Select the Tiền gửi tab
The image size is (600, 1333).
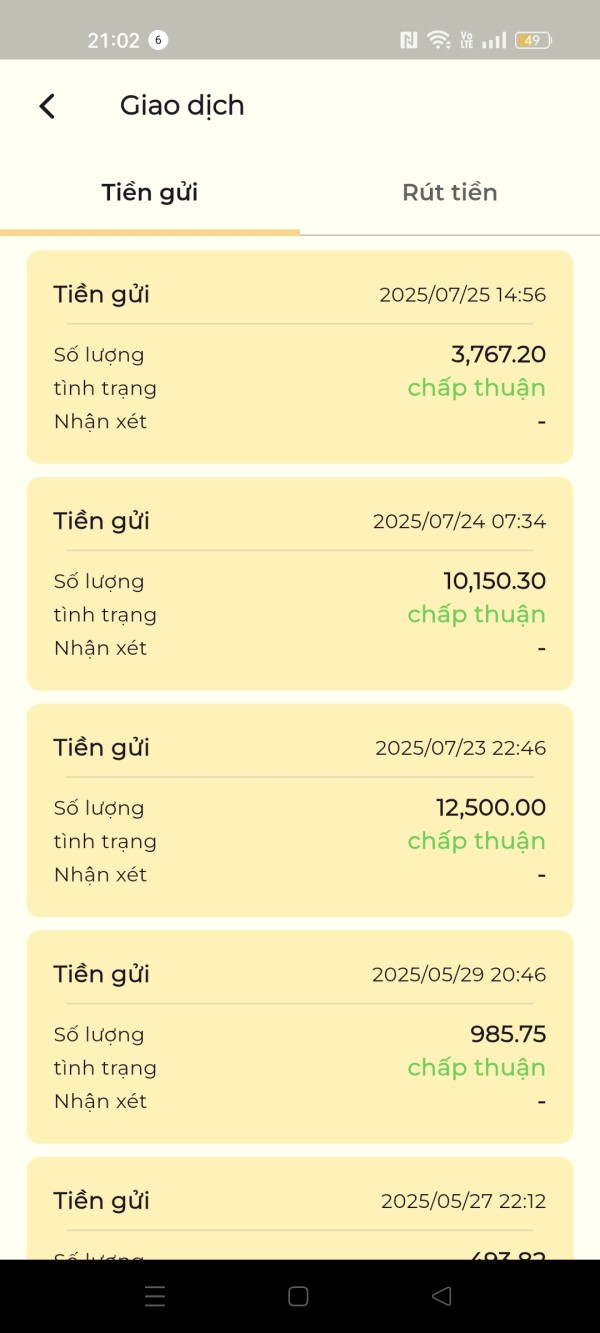(150, 192)
